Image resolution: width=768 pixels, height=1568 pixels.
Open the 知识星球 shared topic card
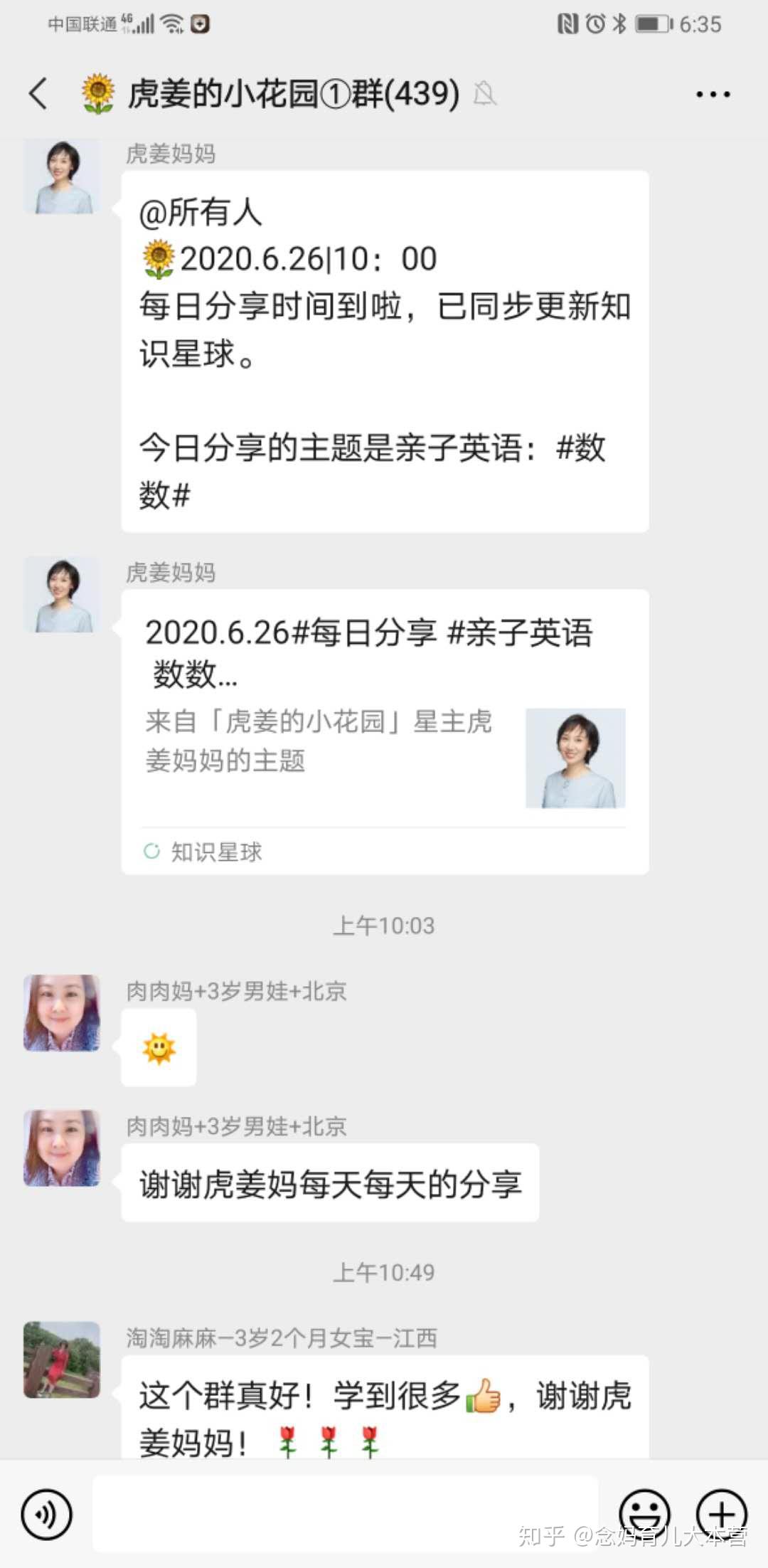[385, 731]
